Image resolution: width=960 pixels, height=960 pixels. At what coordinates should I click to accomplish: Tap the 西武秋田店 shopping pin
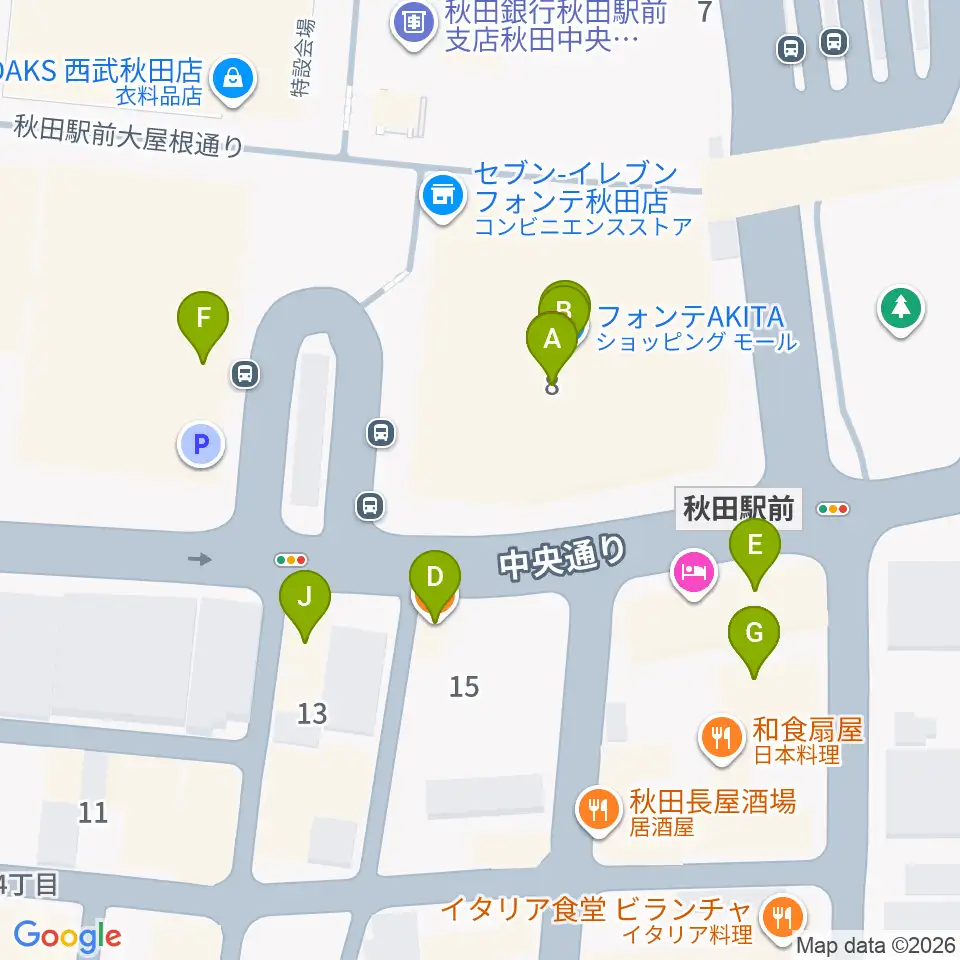point(233,80)
